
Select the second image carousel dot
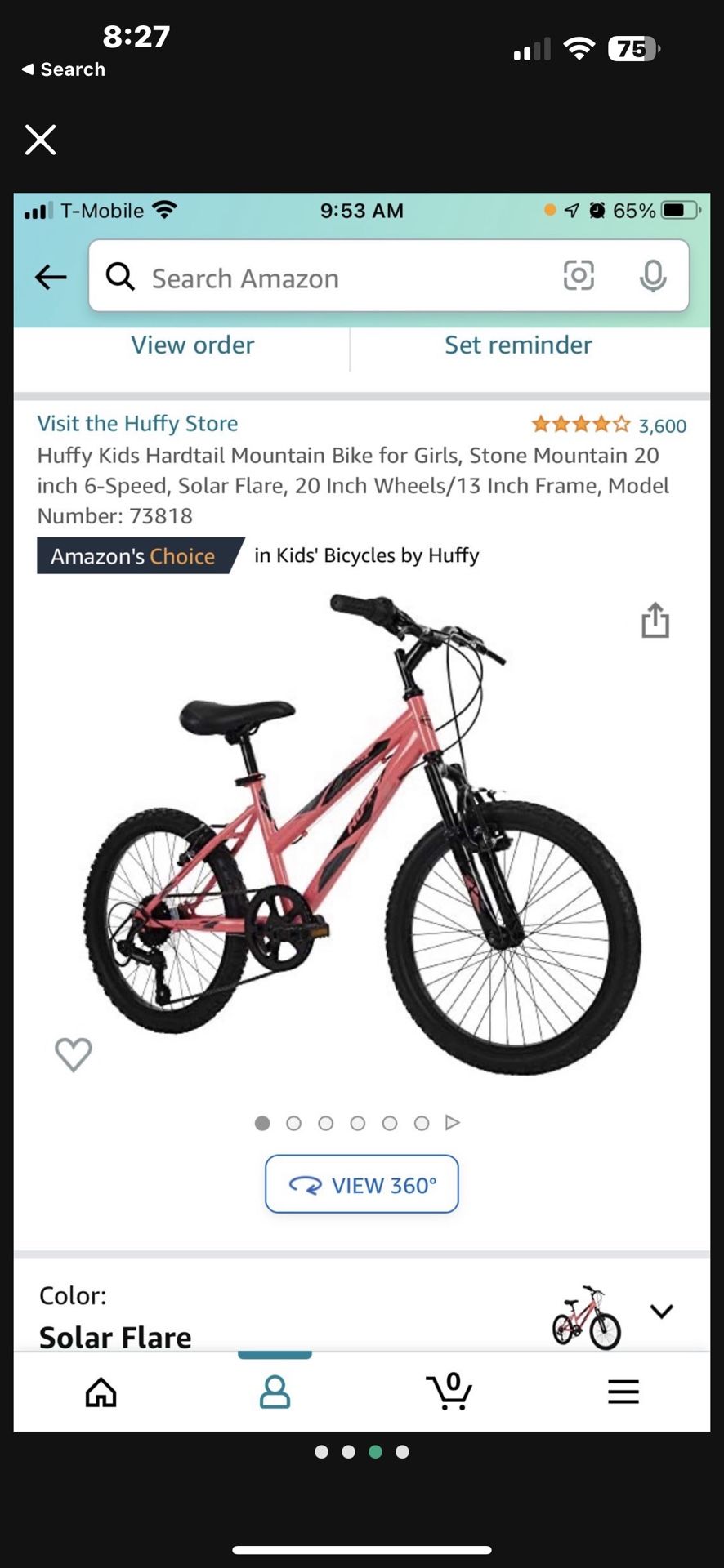click(x=294, y=1123)
